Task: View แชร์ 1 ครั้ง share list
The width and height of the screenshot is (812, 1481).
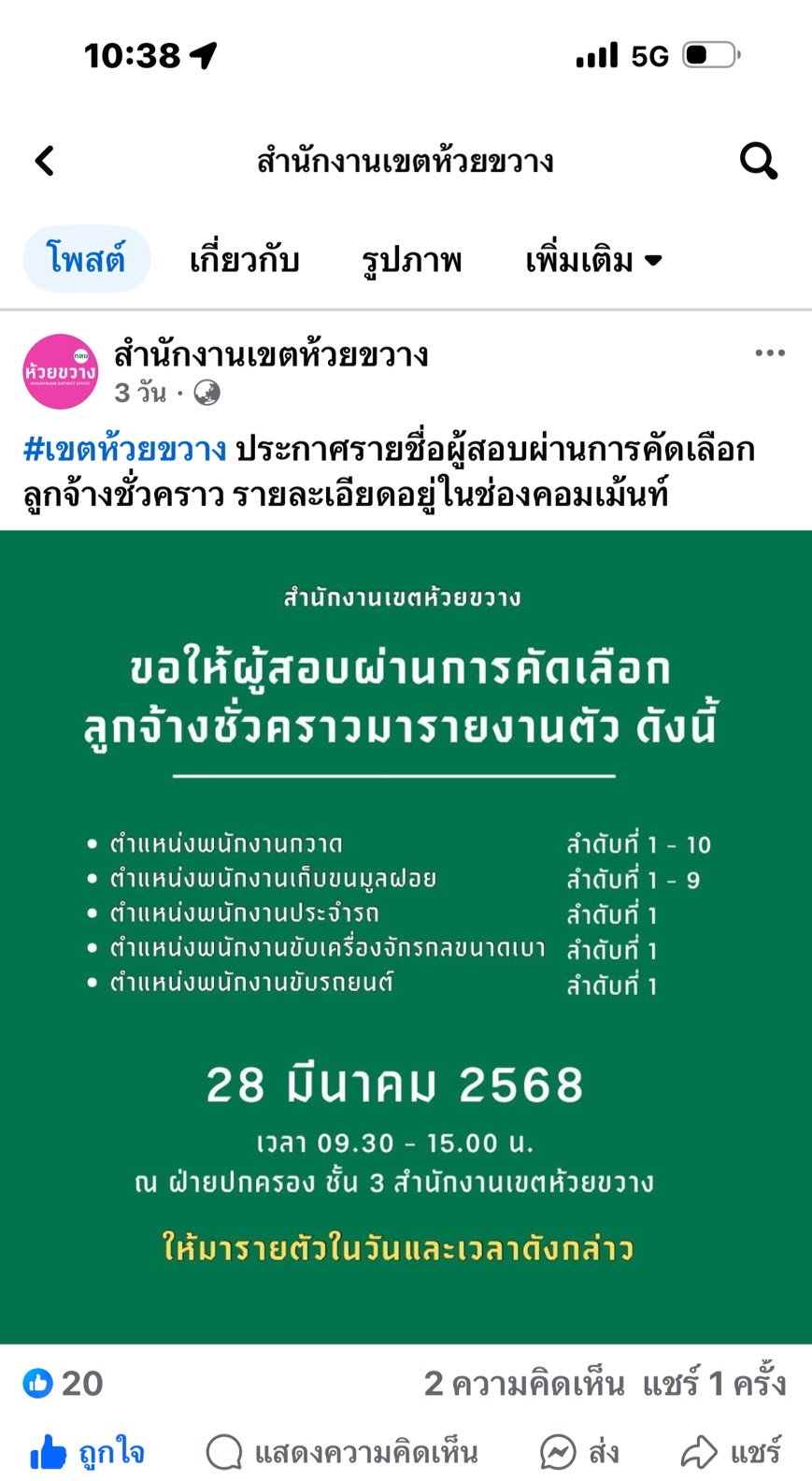Action: [x=714, y=1384]
